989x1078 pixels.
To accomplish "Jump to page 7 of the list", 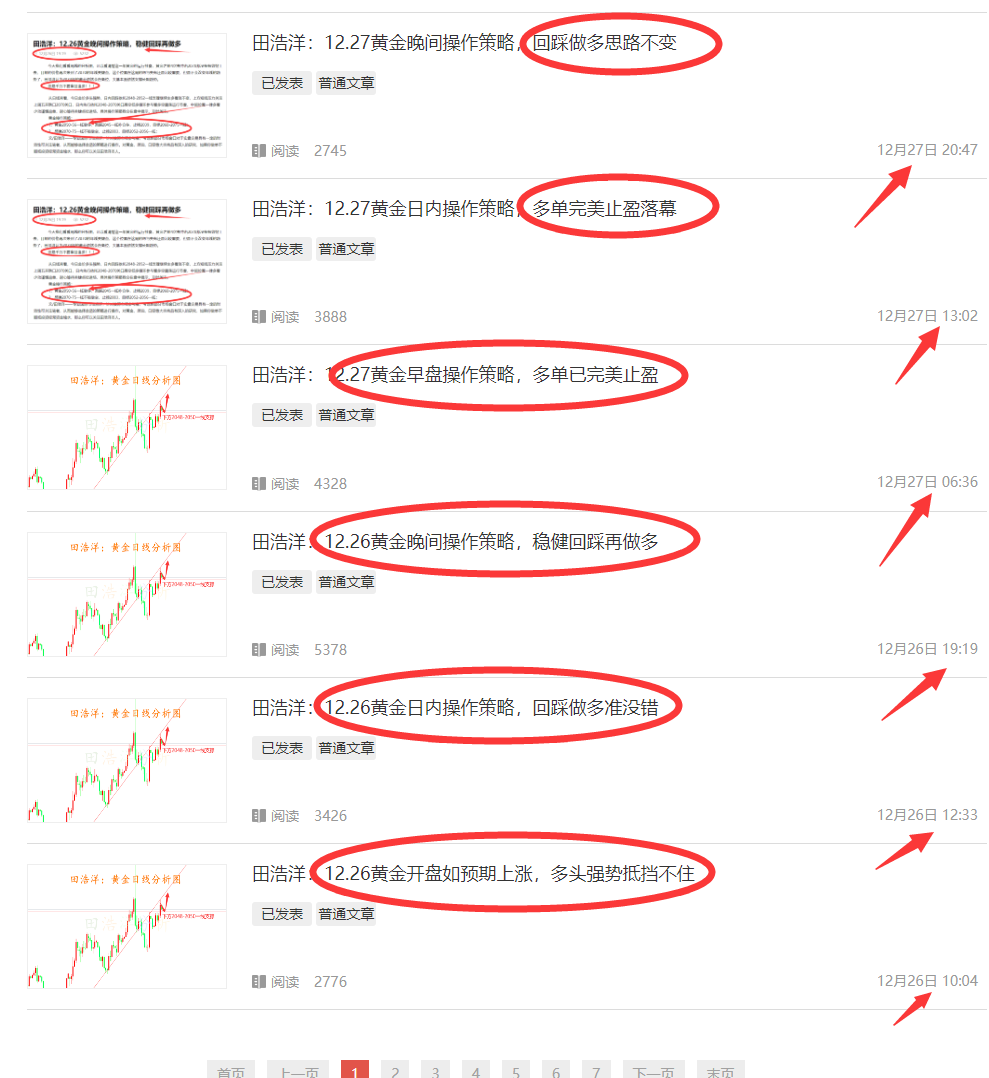I will pos(596,1072).
